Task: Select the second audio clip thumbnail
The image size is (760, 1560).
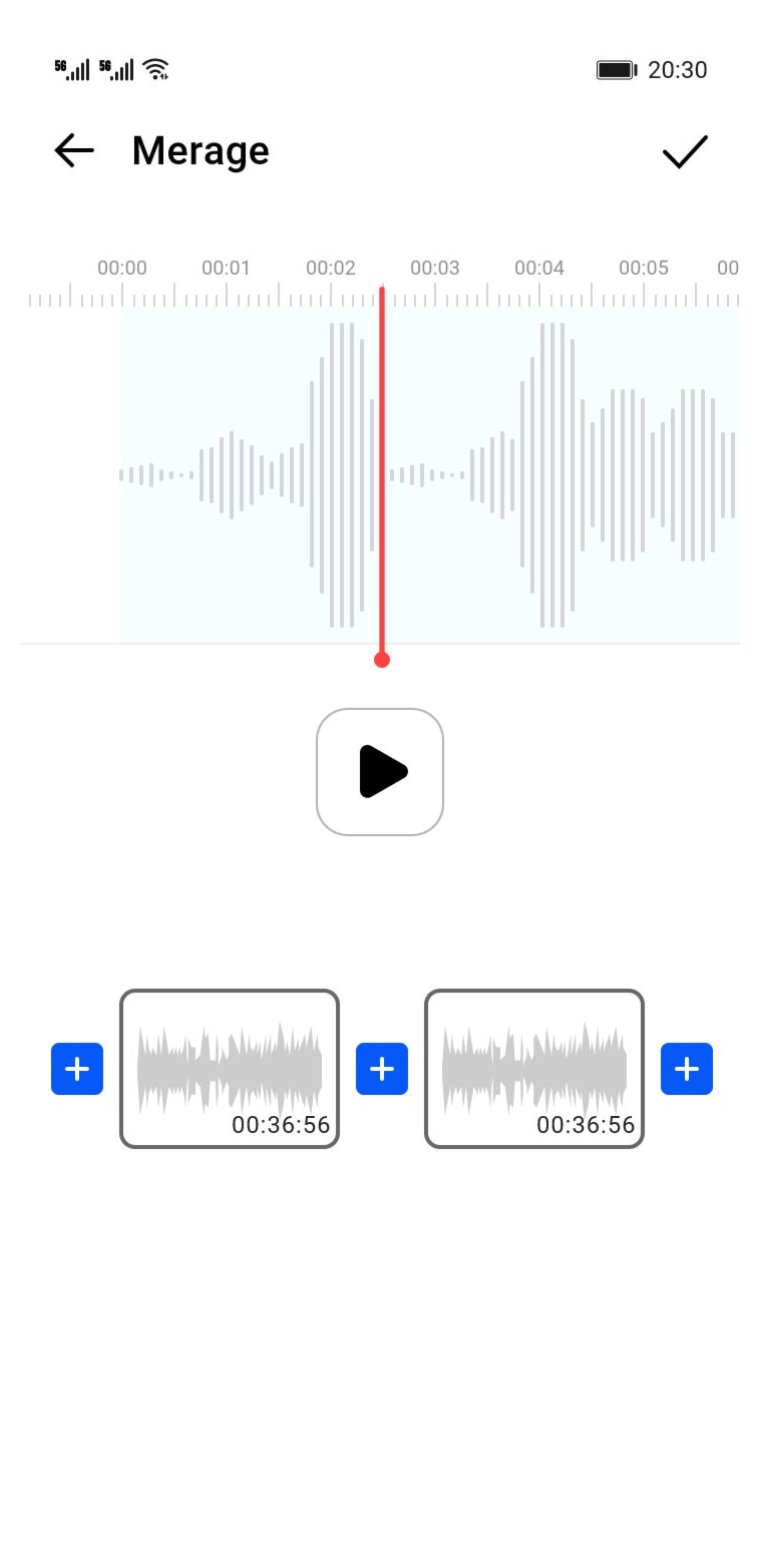Action: (x=534, y=1069)
